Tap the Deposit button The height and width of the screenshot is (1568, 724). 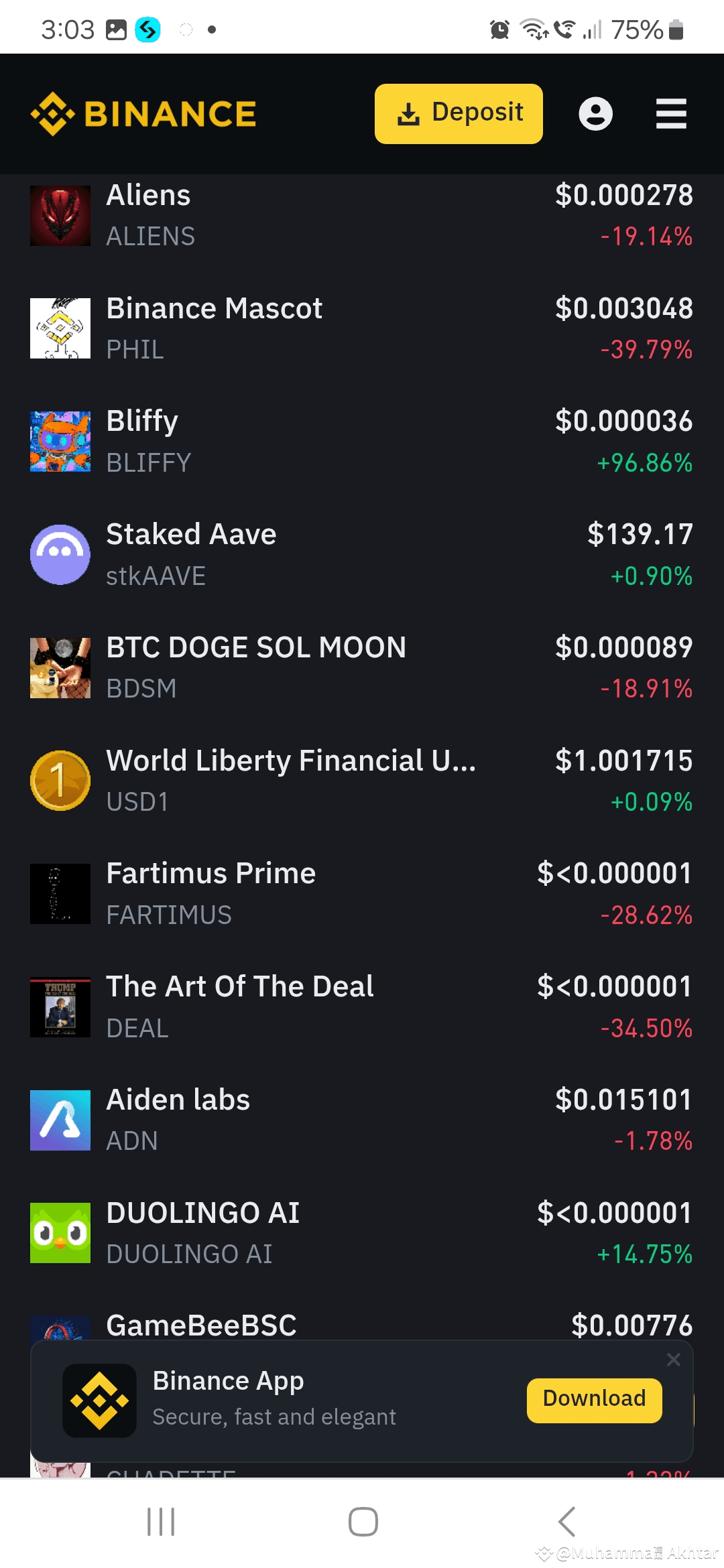tap(459, 113)
